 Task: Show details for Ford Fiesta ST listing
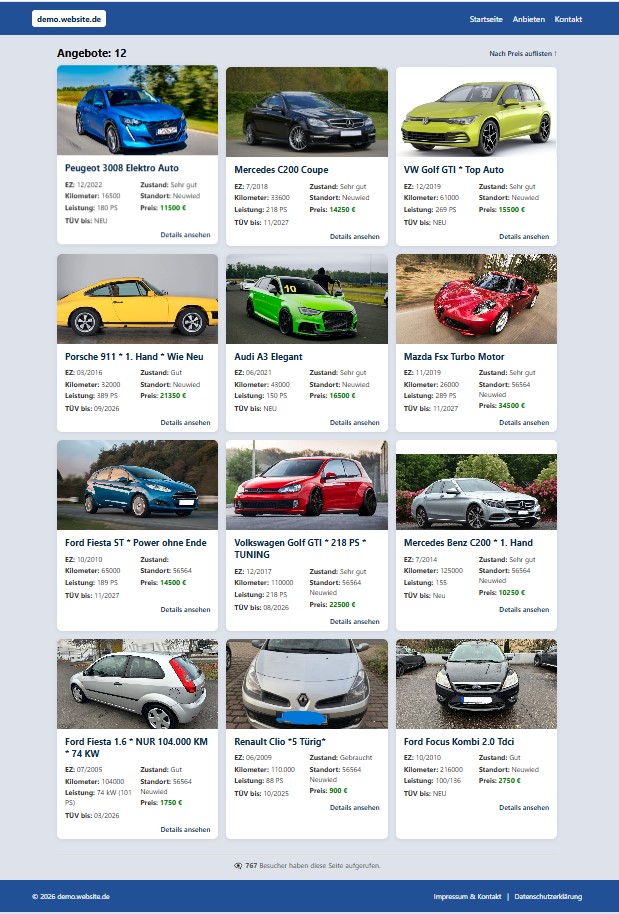pyautogui.click(x=185, y=609)
